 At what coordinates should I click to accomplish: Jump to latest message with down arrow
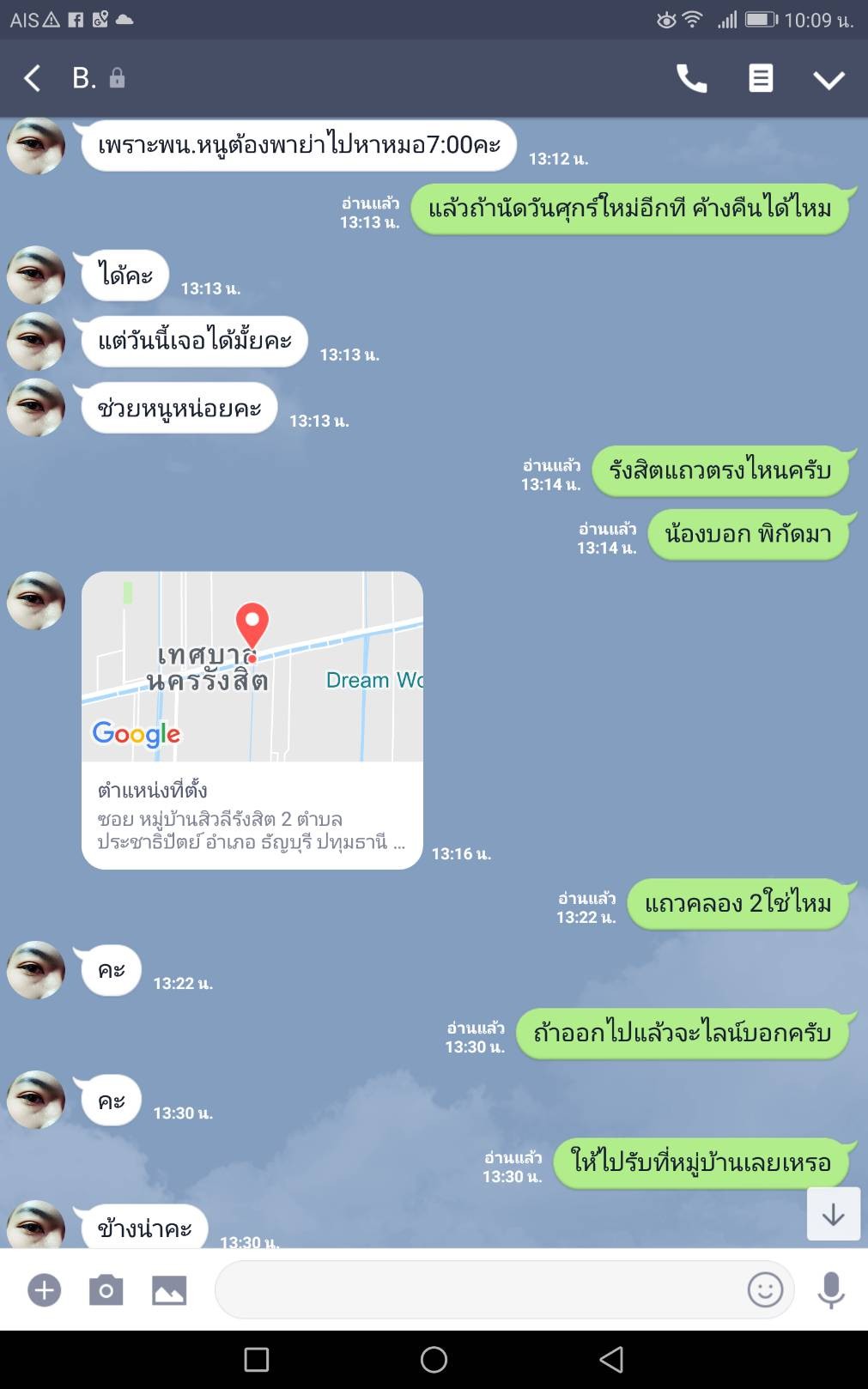point(834,1214)
